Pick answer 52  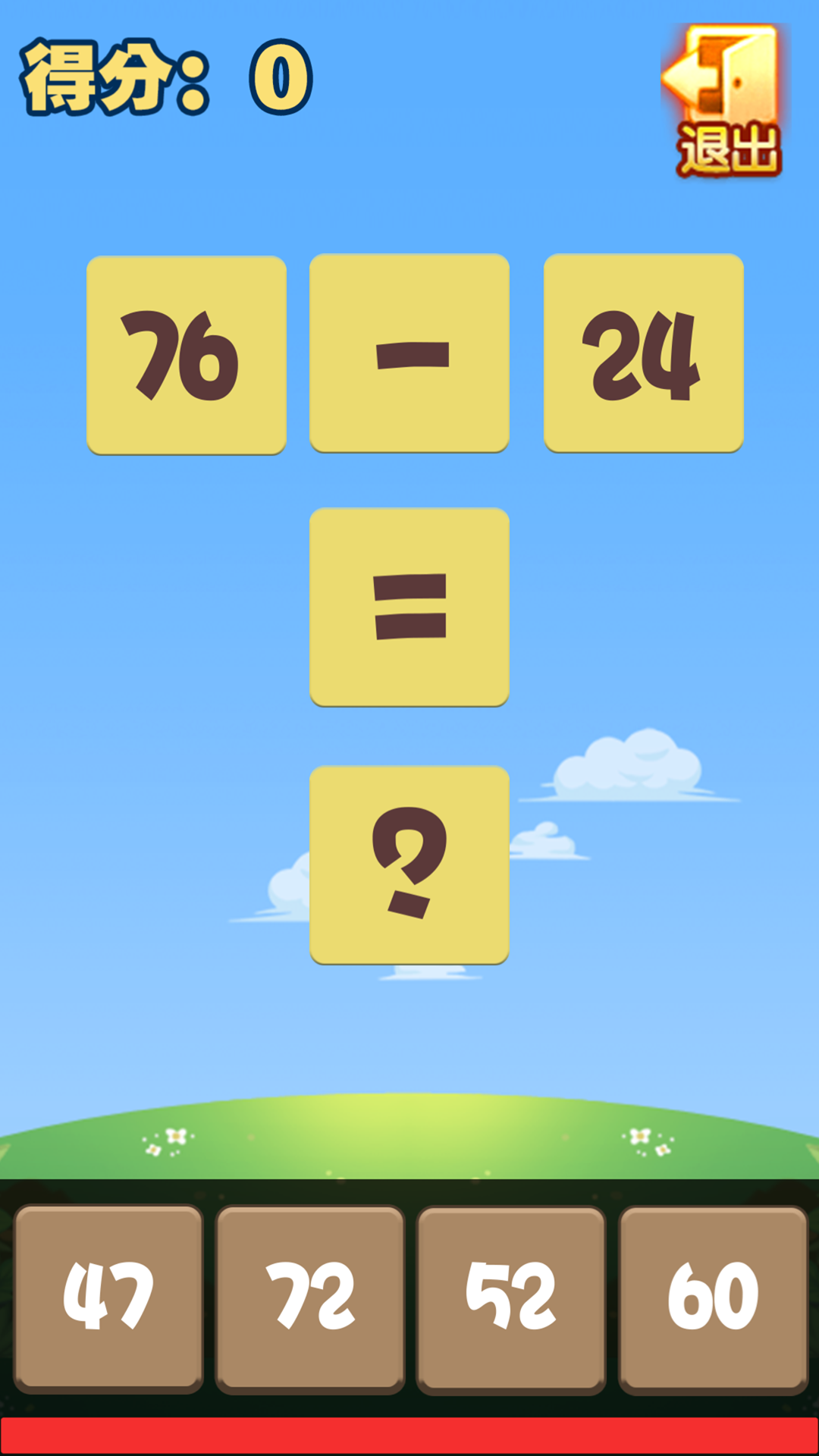click(511, 1298)
